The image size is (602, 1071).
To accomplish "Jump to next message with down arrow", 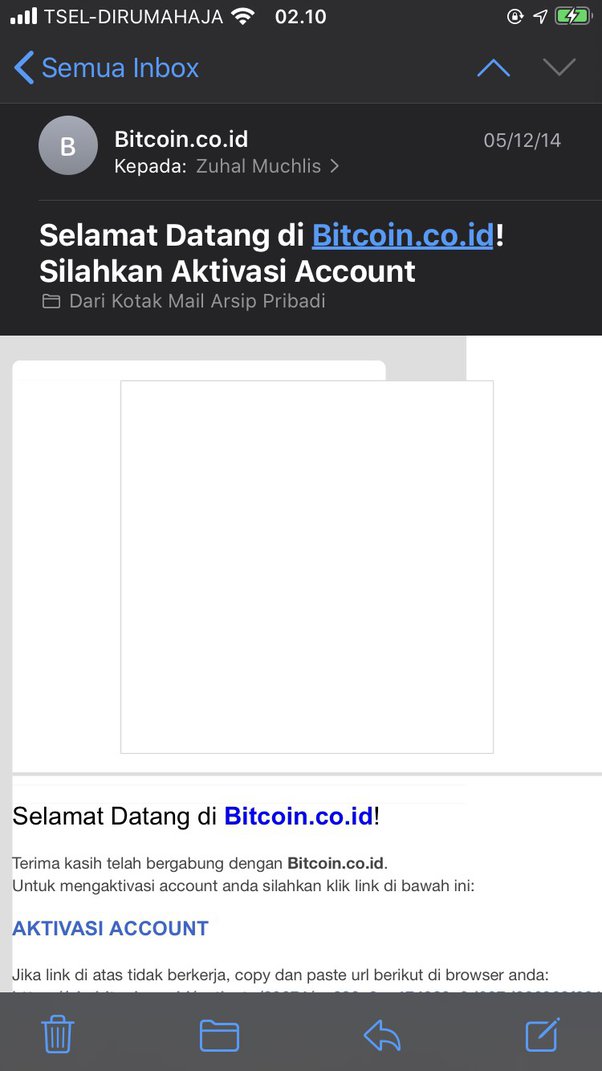I will (x=559, y=67).
